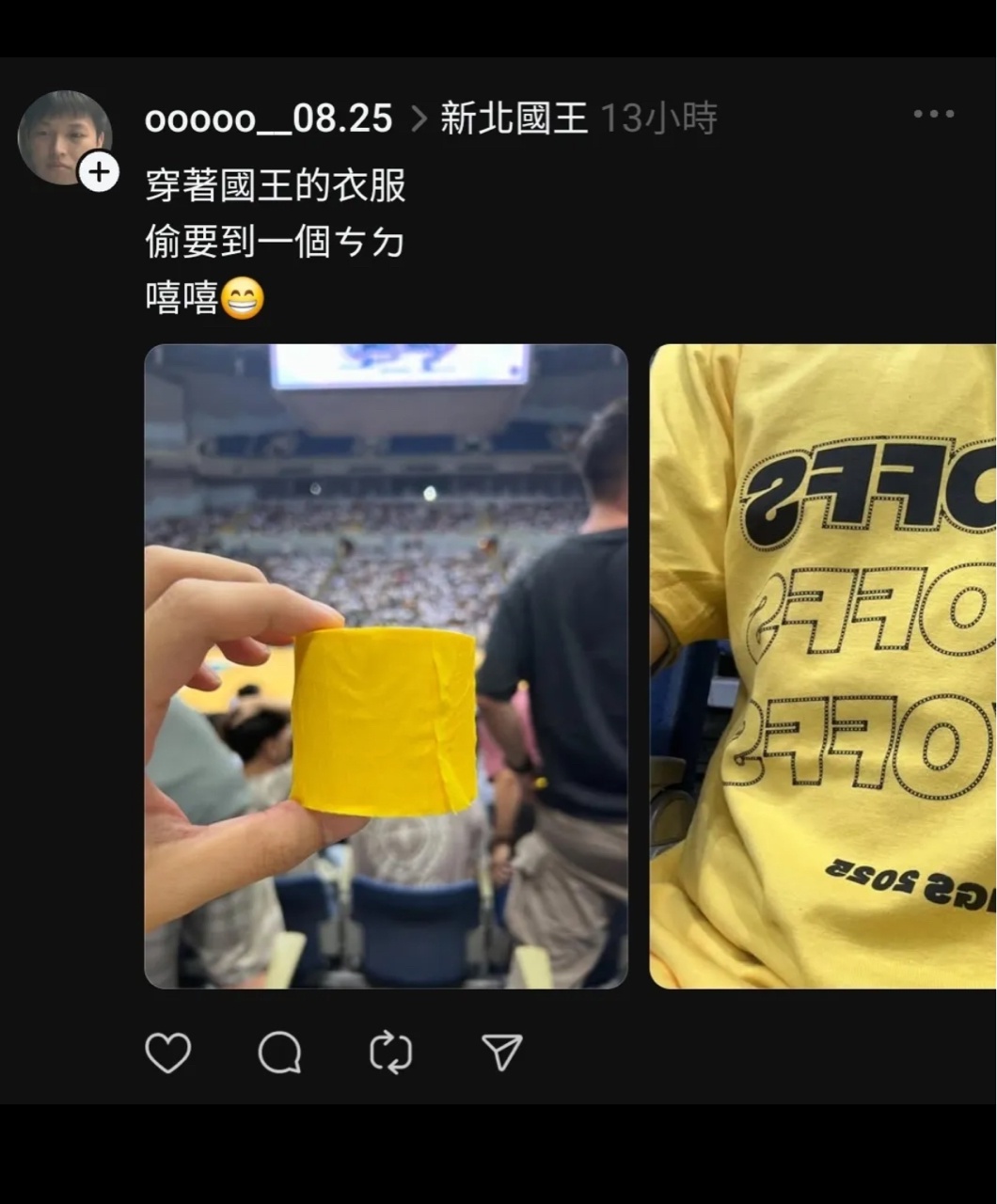This screenshot has height=1204, width=997.
Task: Repost this thread
Action: [390, 1052]
